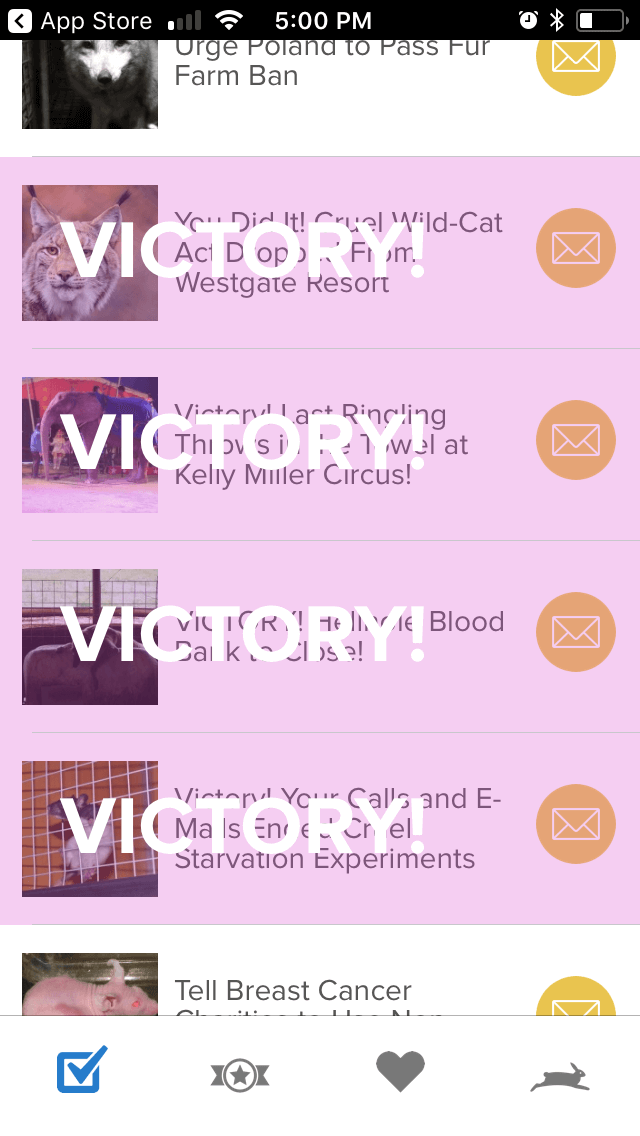Open the Westgate Resort wild-cat victory row
640x1136 pixels.
point(320,253)
